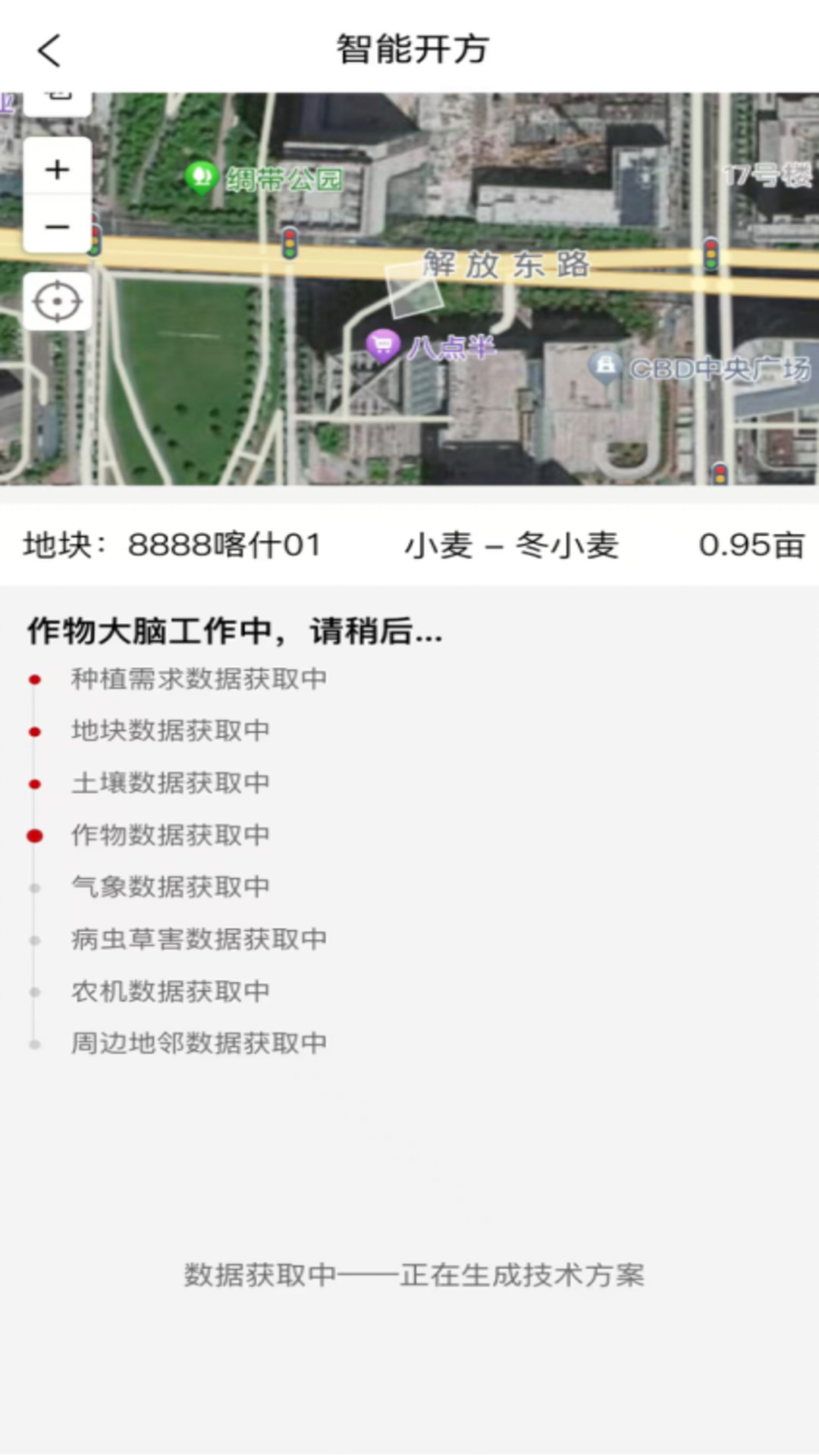Click the 周边地邻数据获取中 step

point(199,1043)
